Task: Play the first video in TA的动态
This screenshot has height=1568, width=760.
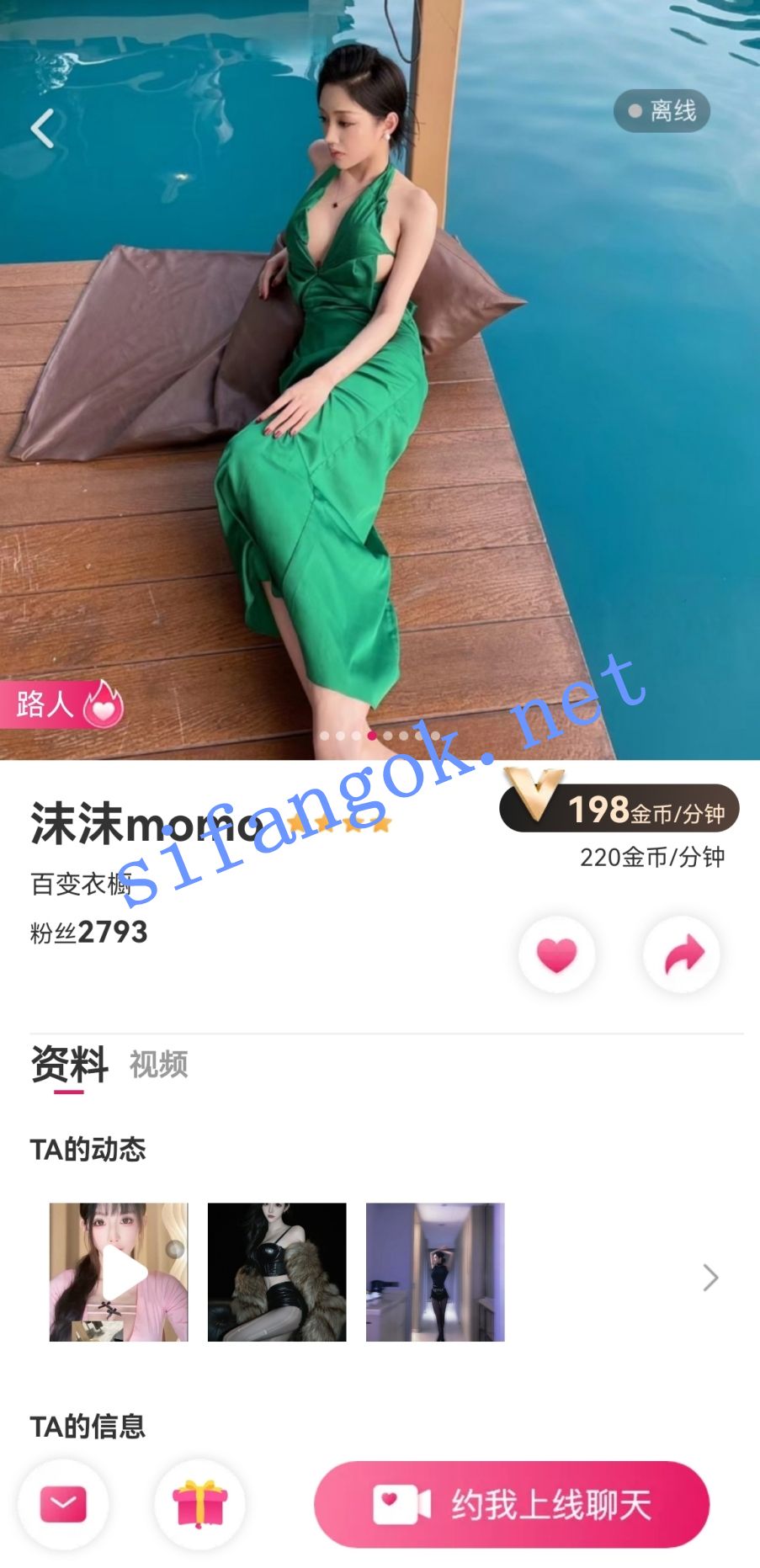Action: (119, 1272)
